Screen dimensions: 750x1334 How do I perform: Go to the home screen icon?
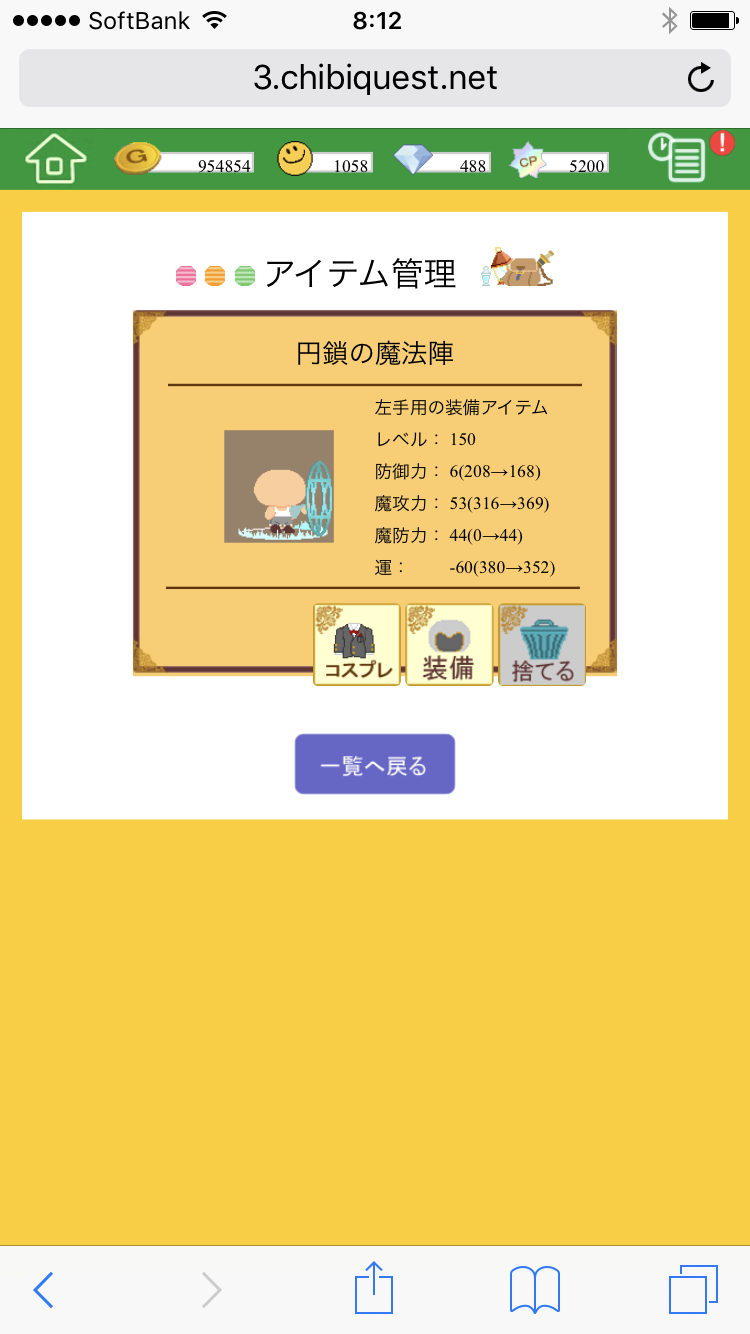[x=56, y=158]
